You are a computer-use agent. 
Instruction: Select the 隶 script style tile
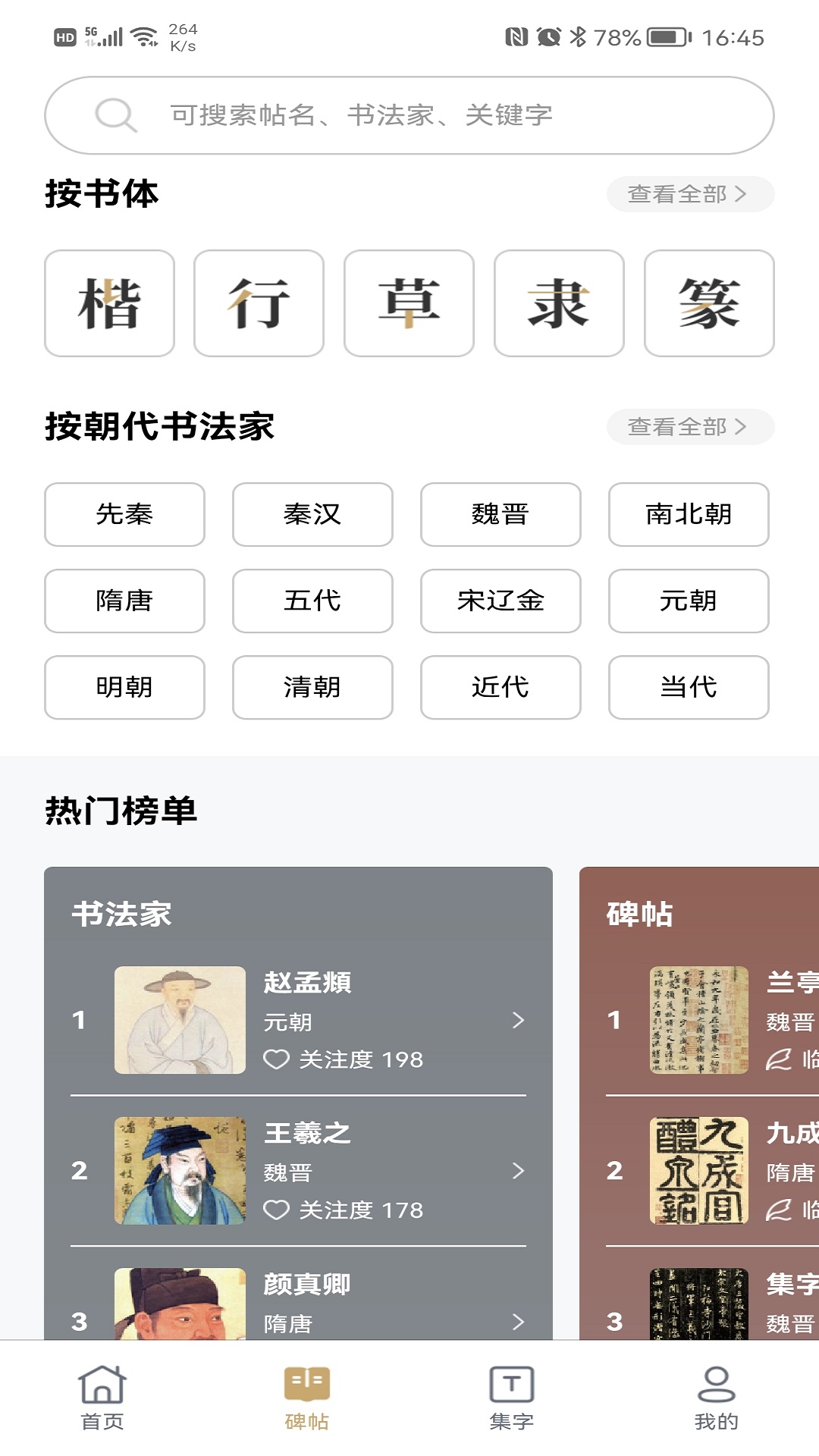point(559,303)
